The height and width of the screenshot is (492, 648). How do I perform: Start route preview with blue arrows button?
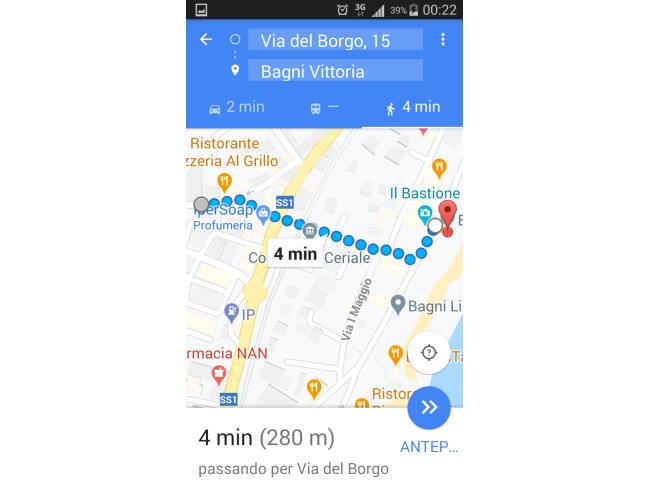pos(429,407)
